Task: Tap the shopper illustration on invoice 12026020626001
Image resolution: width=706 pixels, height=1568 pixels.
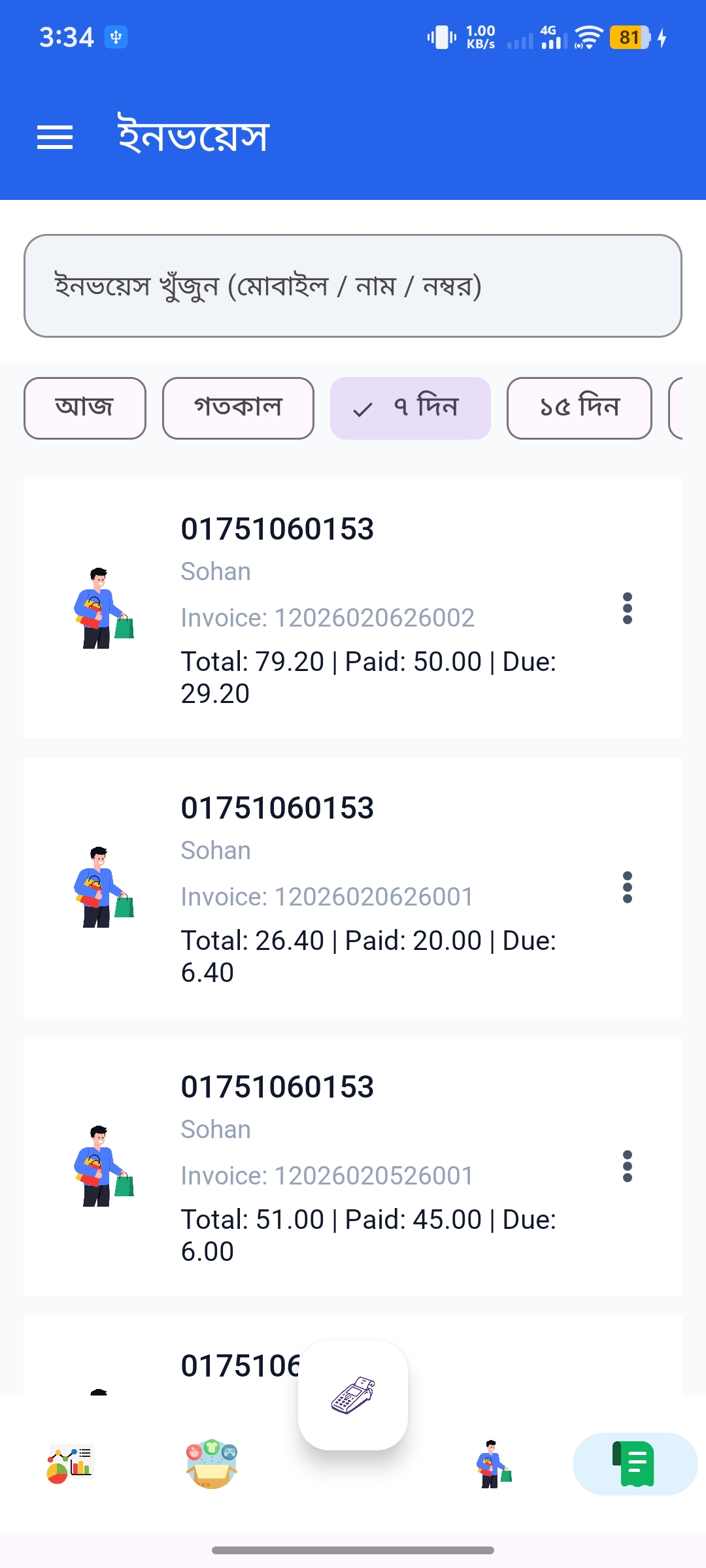Action: point(105,887)
